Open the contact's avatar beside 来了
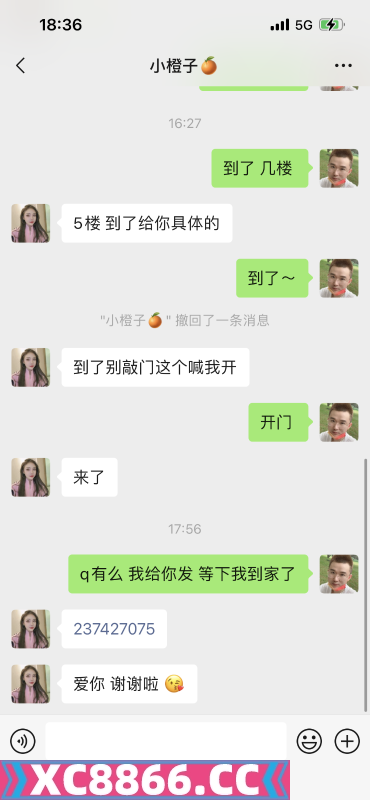370x800 pixels. pos(31,477)
